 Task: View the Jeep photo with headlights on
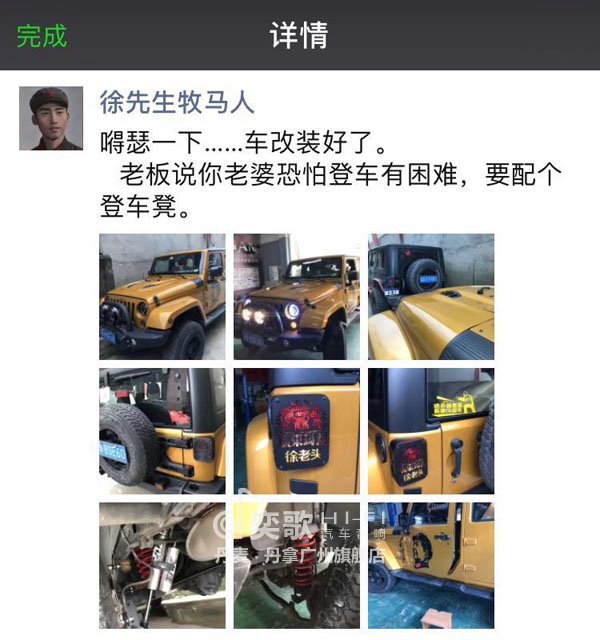[x=297, y=297]
